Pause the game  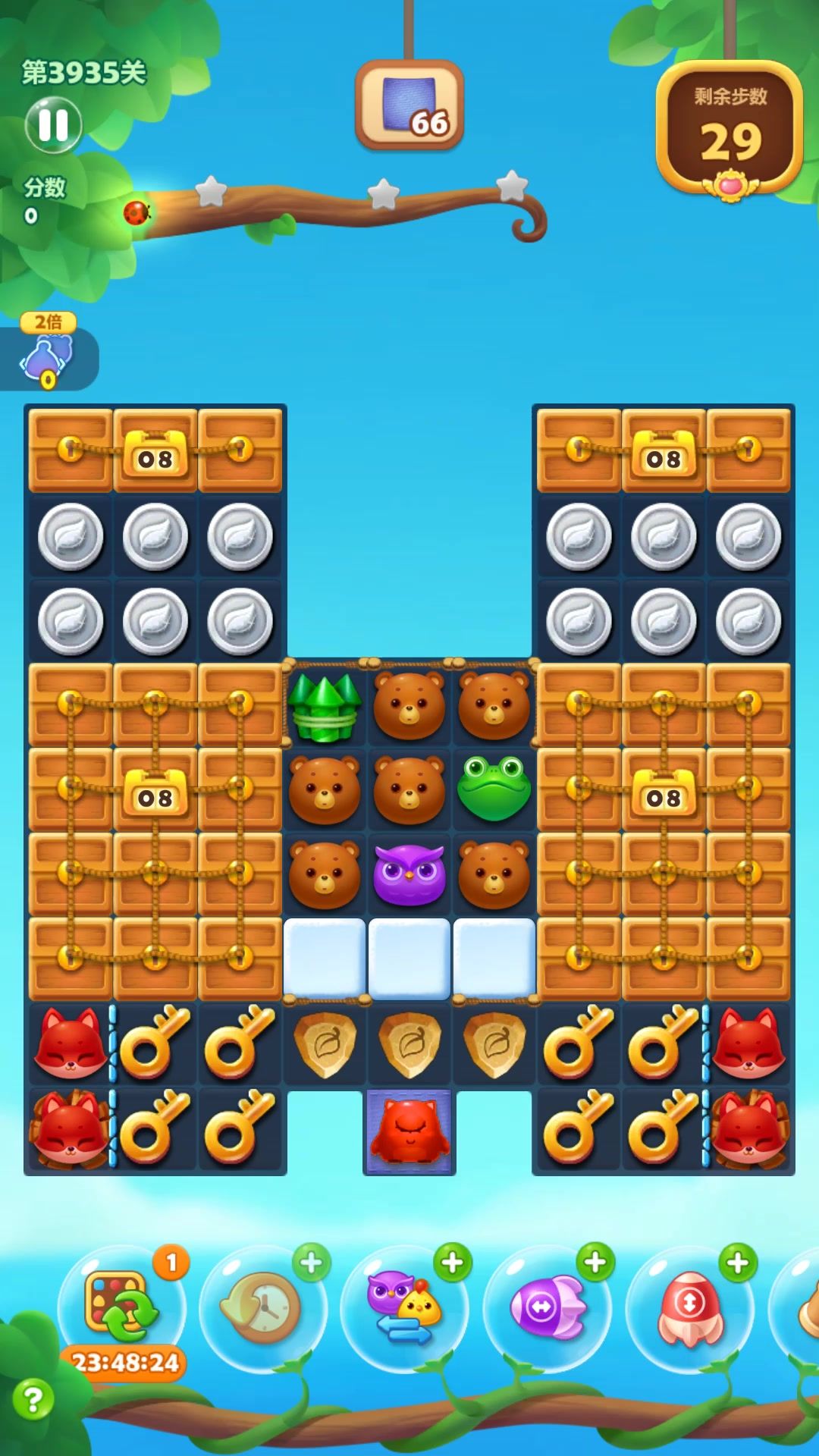tap(53, 125)
